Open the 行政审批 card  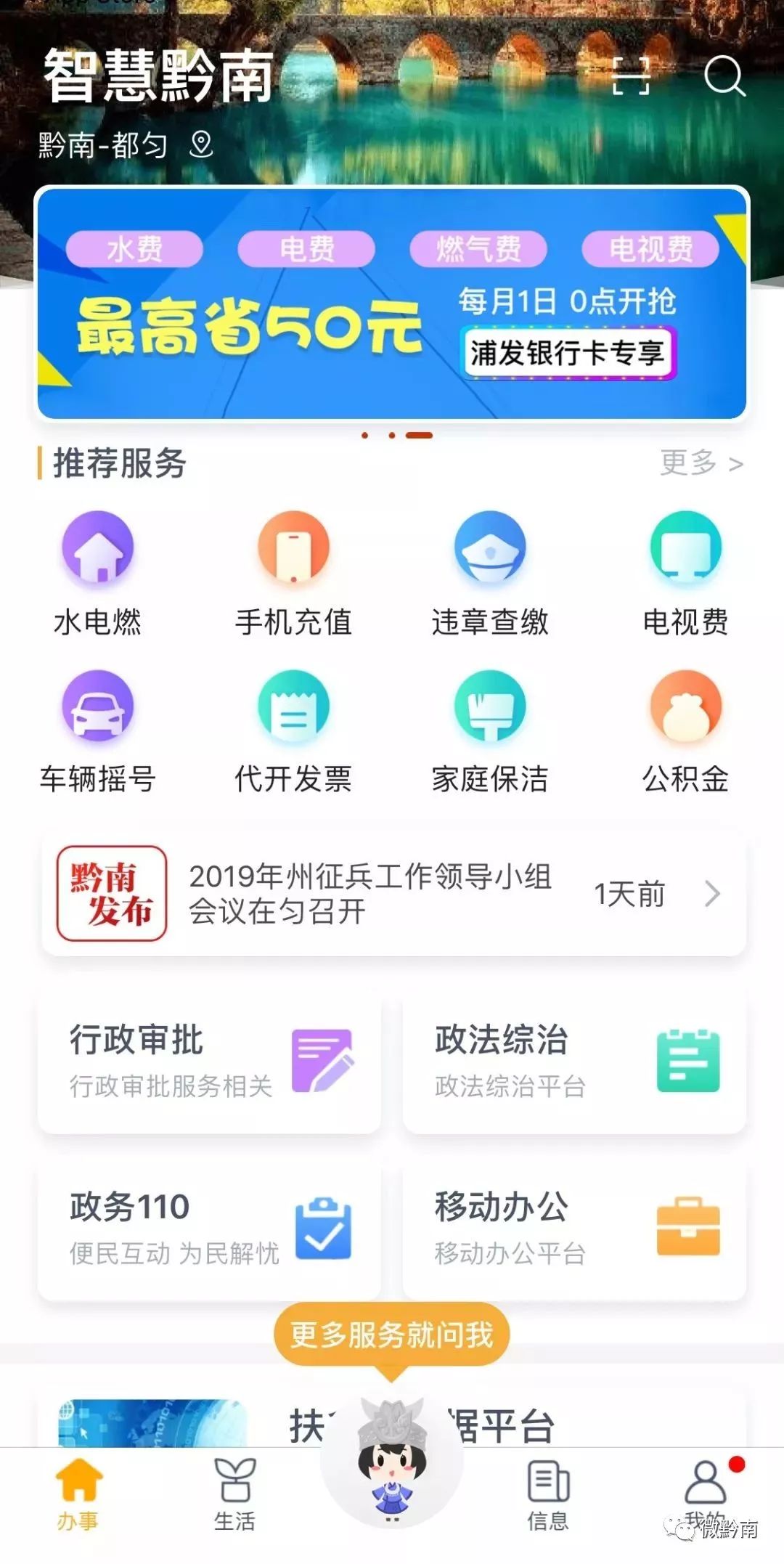(x=209, y=1061)
